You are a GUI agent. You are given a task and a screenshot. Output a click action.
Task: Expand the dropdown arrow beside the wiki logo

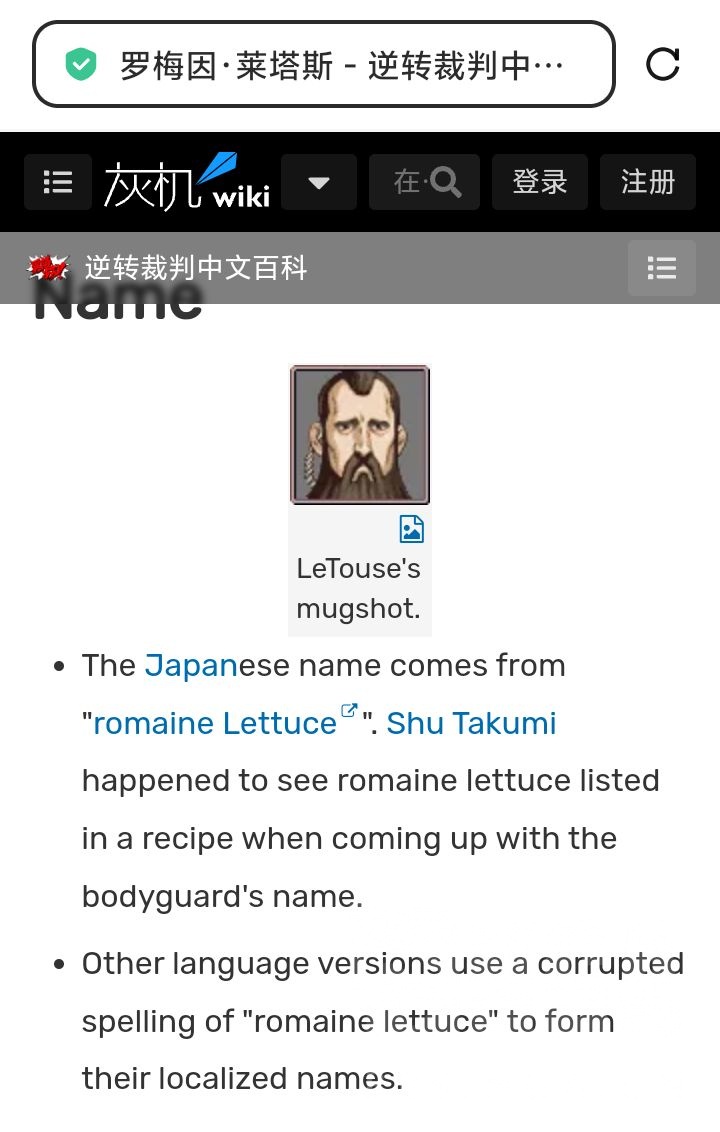tap(319, 182)
